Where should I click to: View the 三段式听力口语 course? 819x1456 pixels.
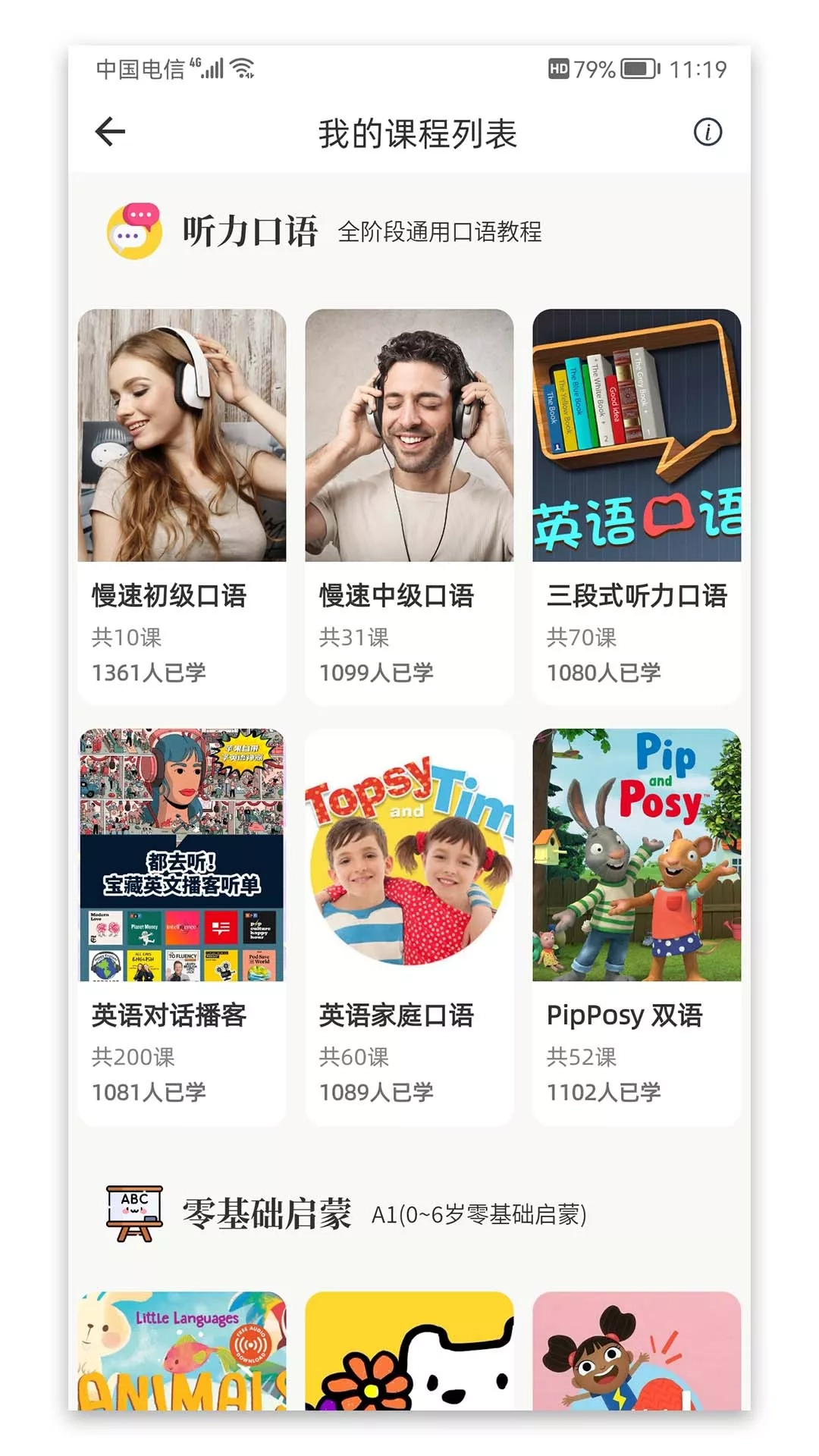(636, 505)
